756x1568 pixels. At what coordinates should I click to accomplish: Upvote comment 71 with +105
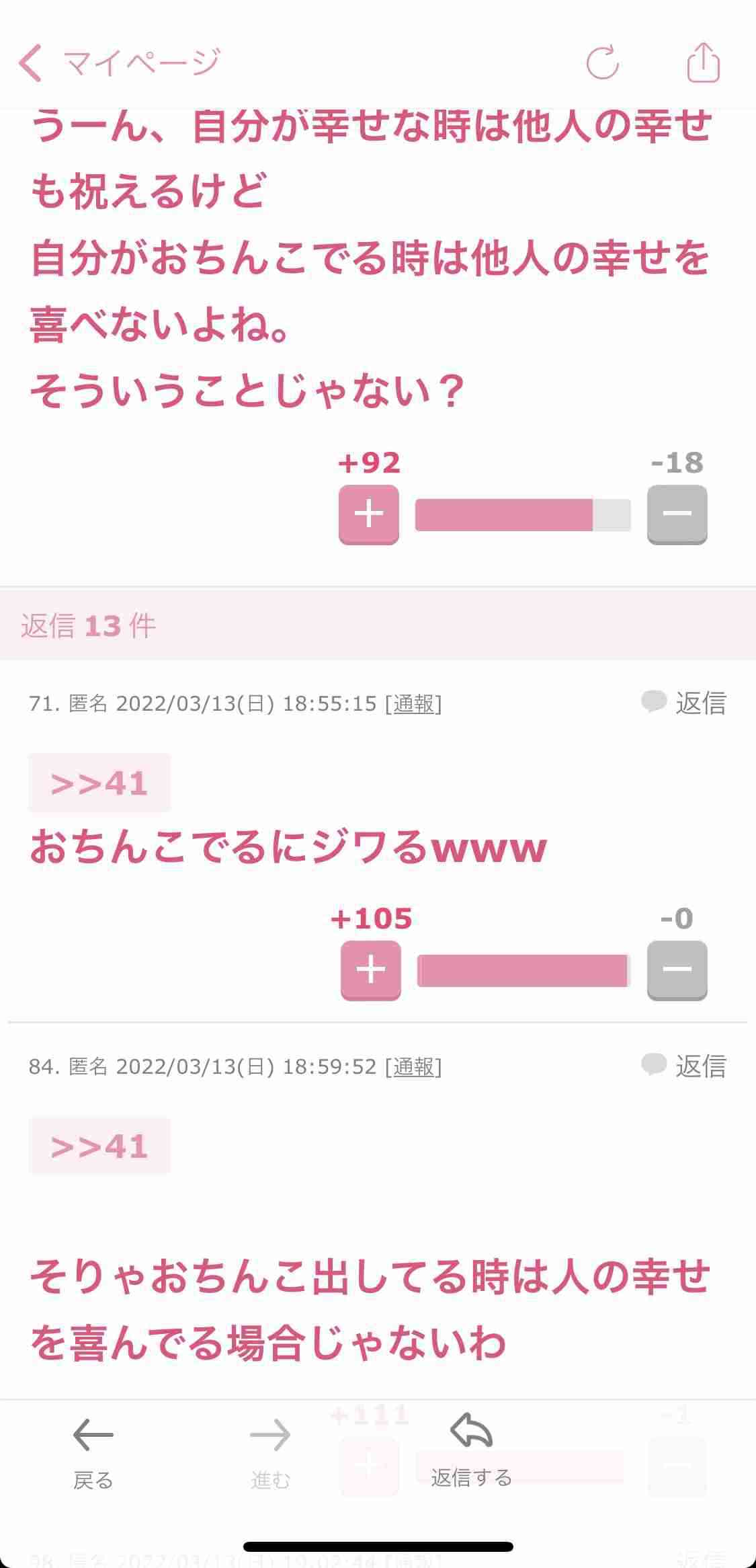370,970
